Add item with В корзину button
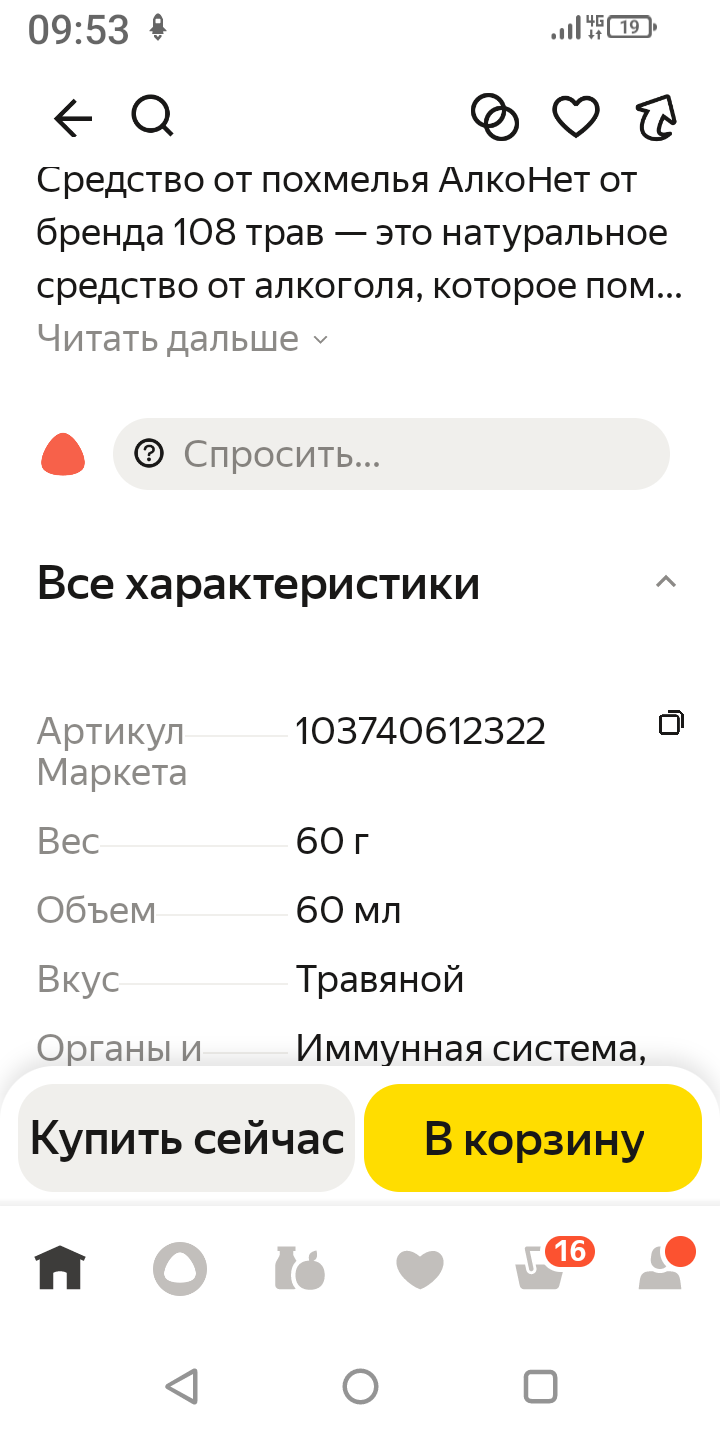This screenshot has width=720, height=1440. point(533,1138)
